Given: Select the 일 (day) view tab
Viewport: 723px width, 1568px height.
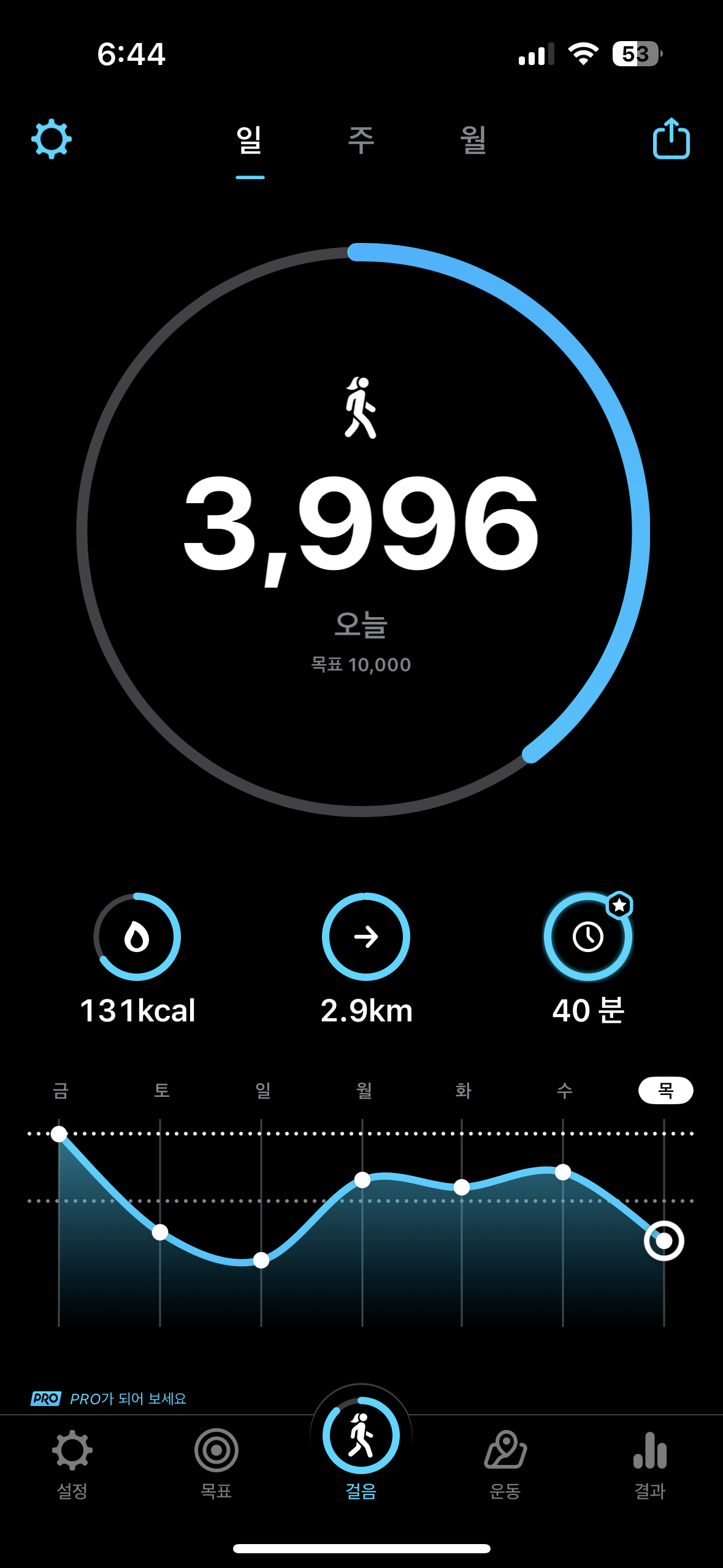Looking at the screenshot, I should (250, 140).
